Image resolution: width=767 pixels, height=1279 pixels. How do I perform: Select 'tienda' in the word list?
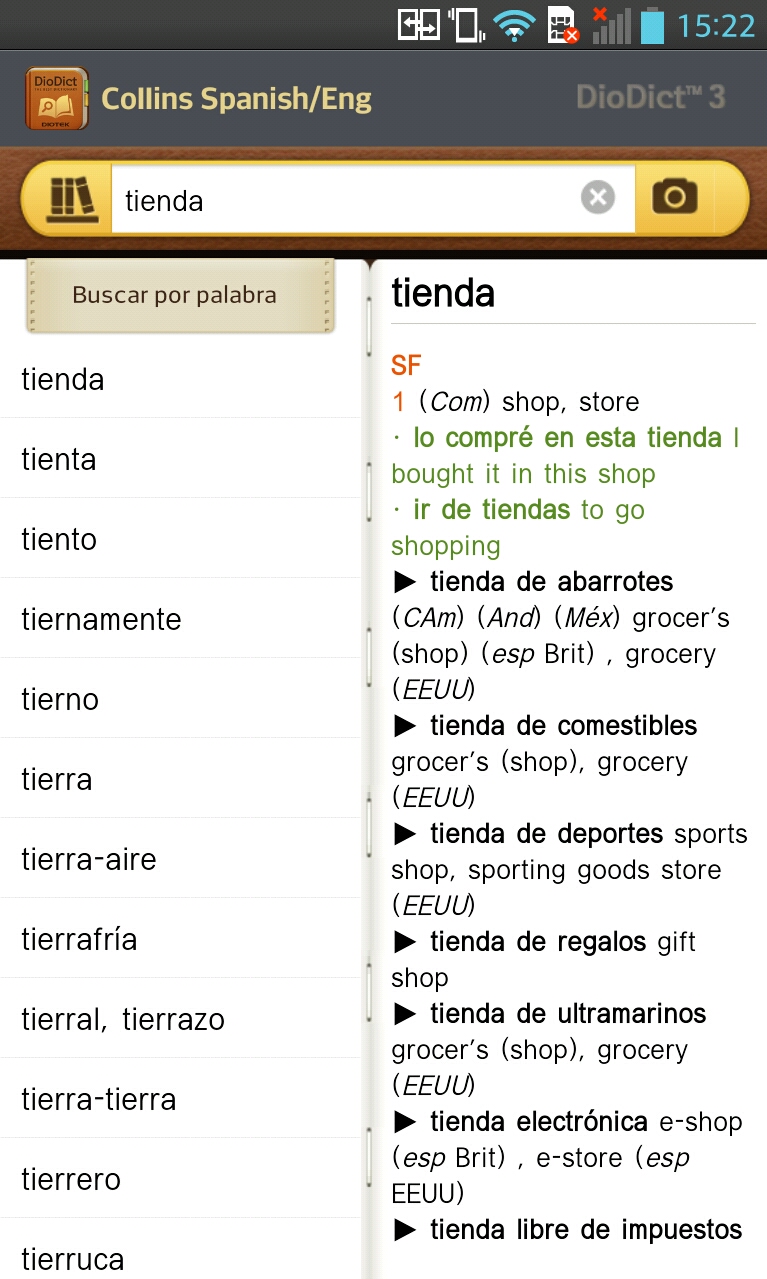[180, 379]
